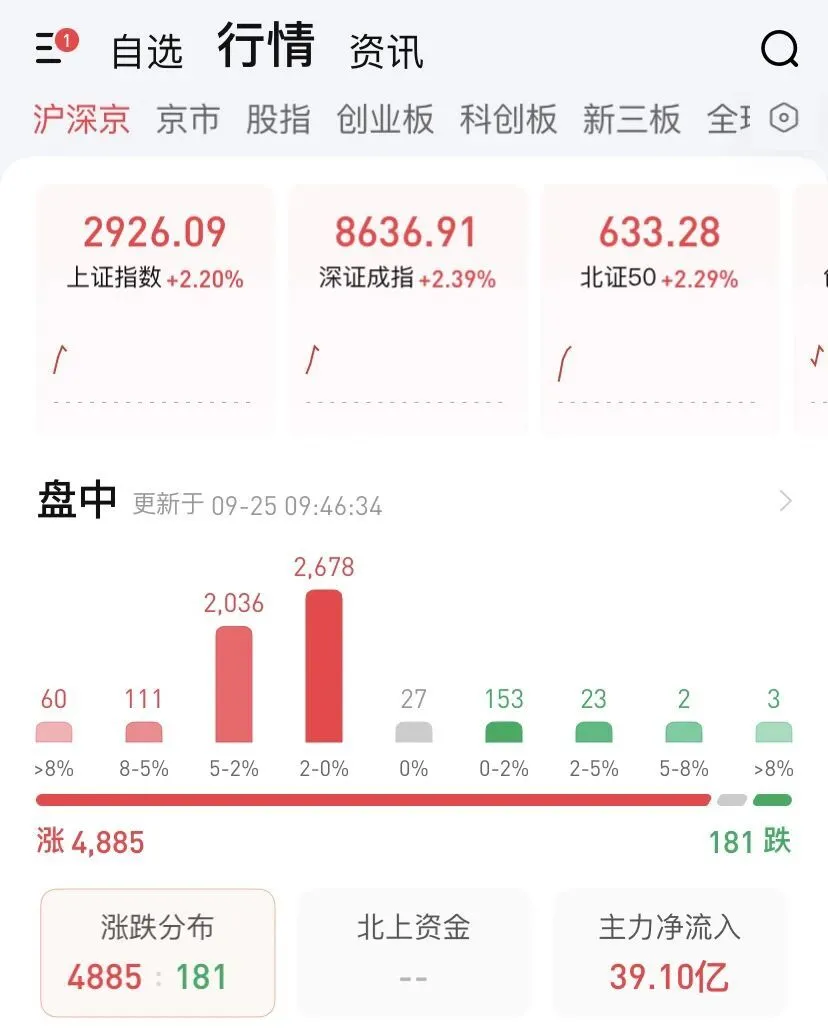
Task: Expand 盘中 details via the chevron
Action: [x=785, y=501]
